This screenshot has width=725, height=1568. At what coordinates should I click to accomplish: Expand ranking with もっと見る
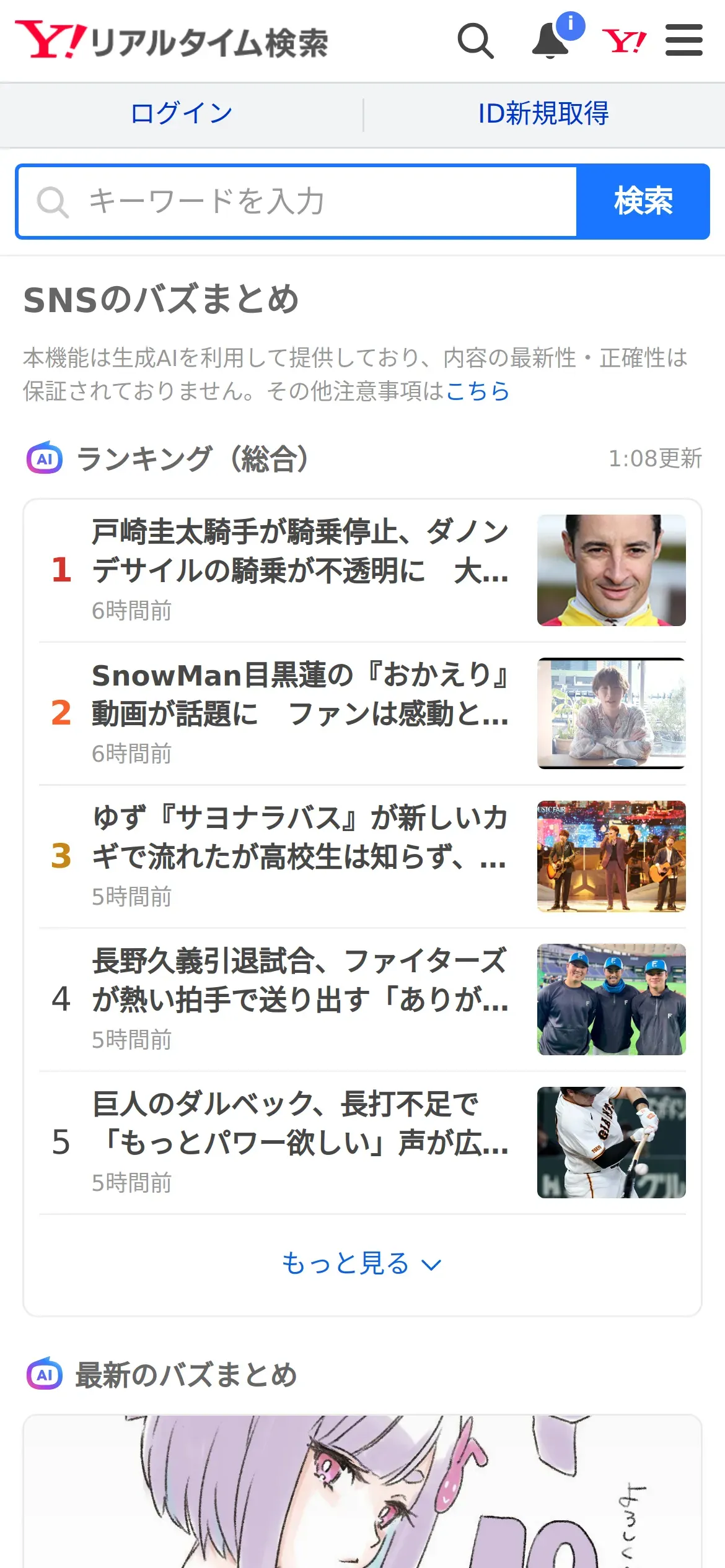362,1263
